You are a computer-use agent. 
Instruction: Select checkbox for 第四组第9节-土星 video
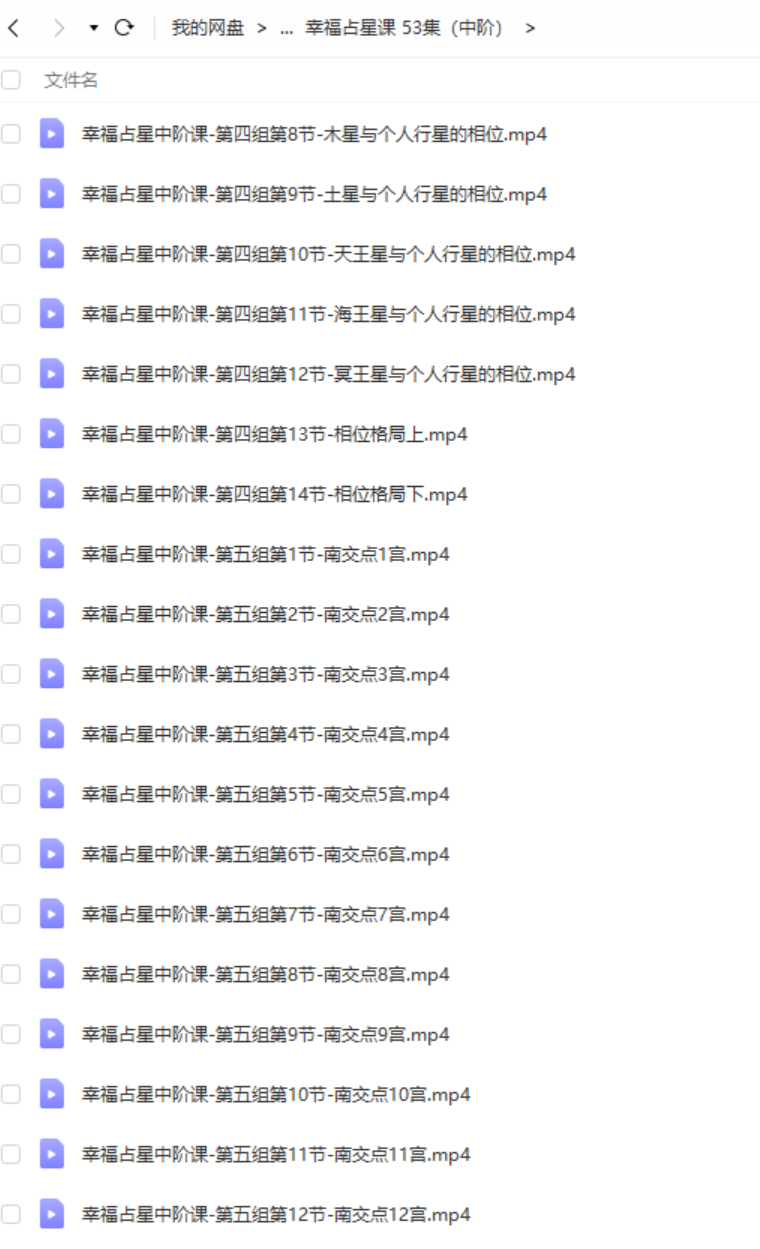[11, 194]
